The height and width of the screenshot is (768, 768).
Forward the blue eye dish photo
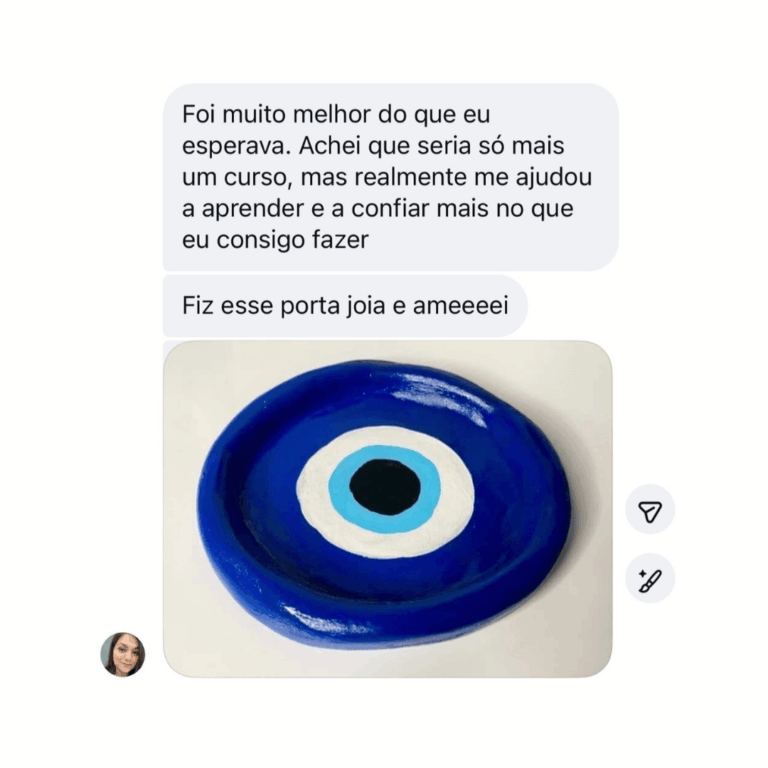coord(650,511)
